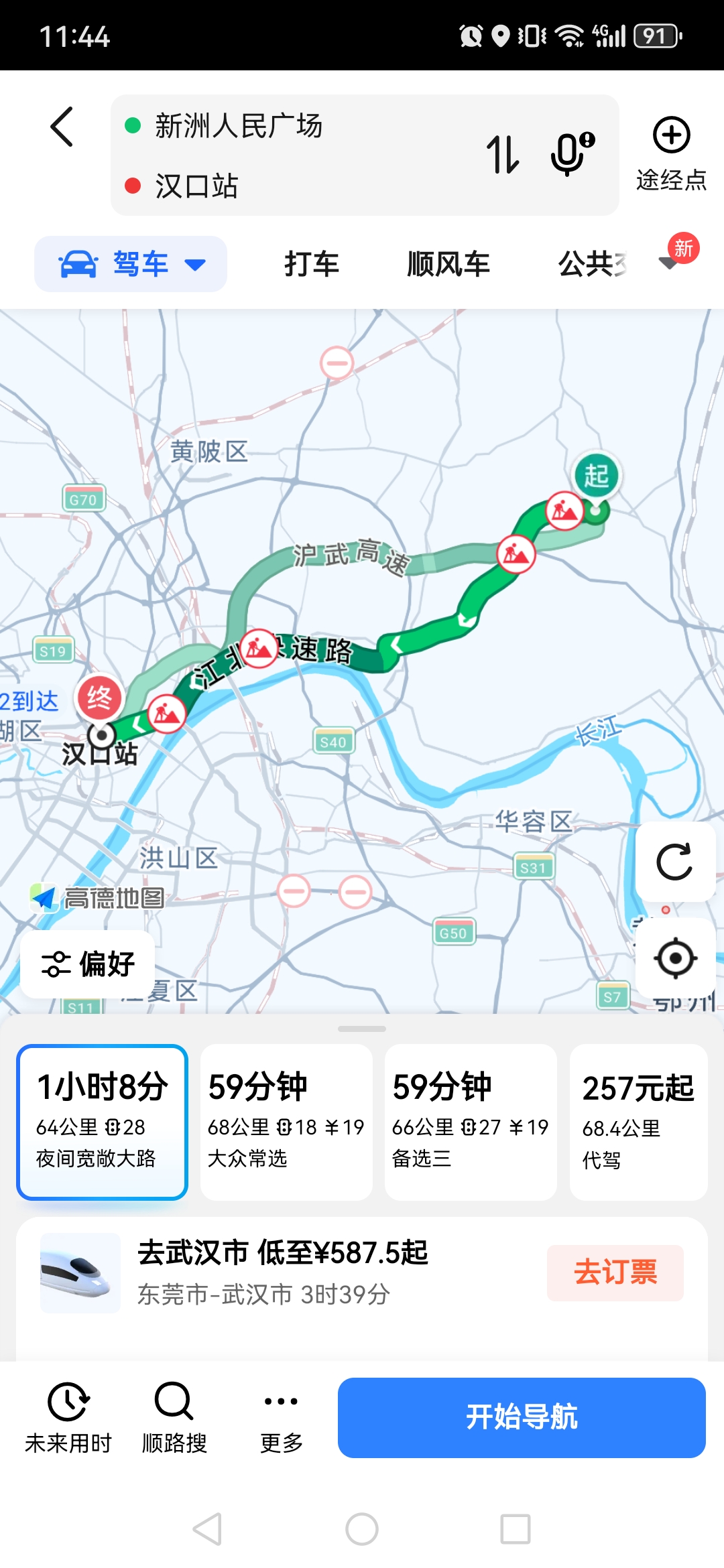Switch to the 顺风车 tab

(448, 264)
